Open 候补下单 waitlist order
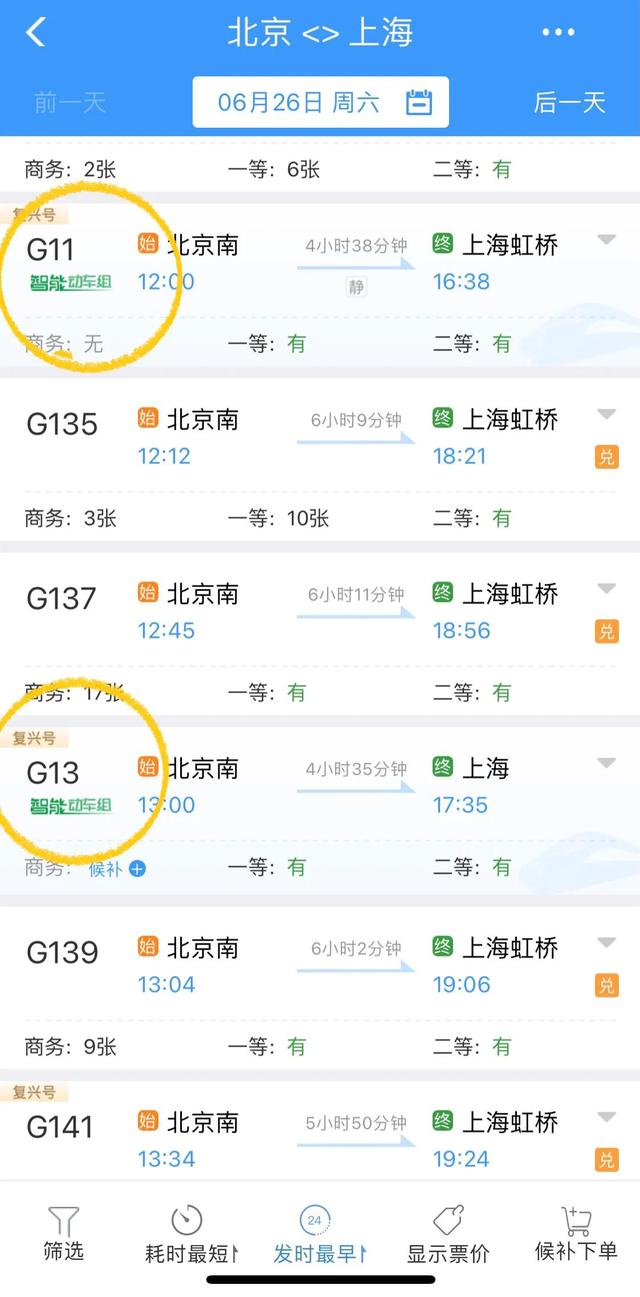 point(576,1234)
